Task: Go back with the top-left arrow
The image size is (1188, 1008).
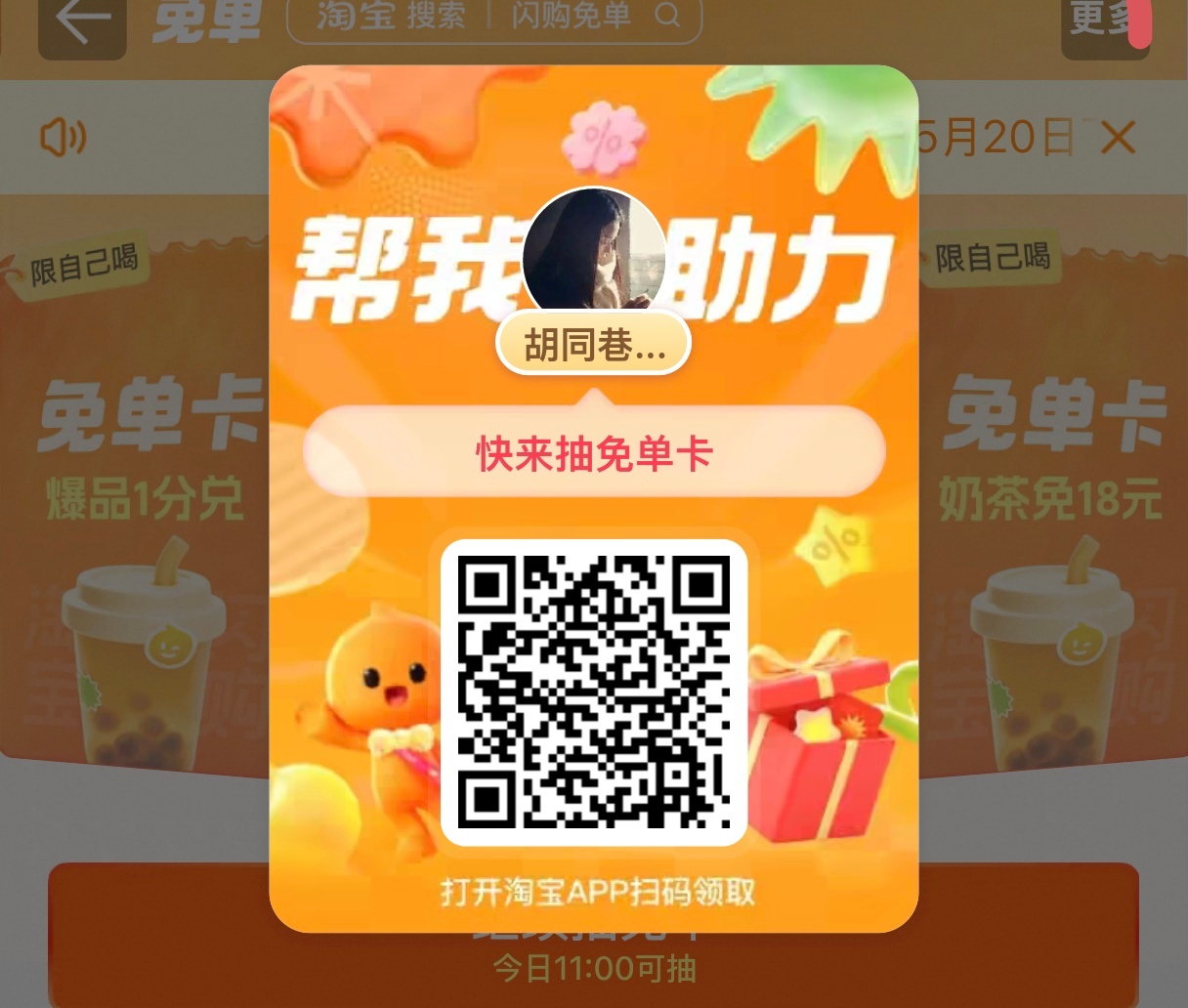Action: [82, 21]
